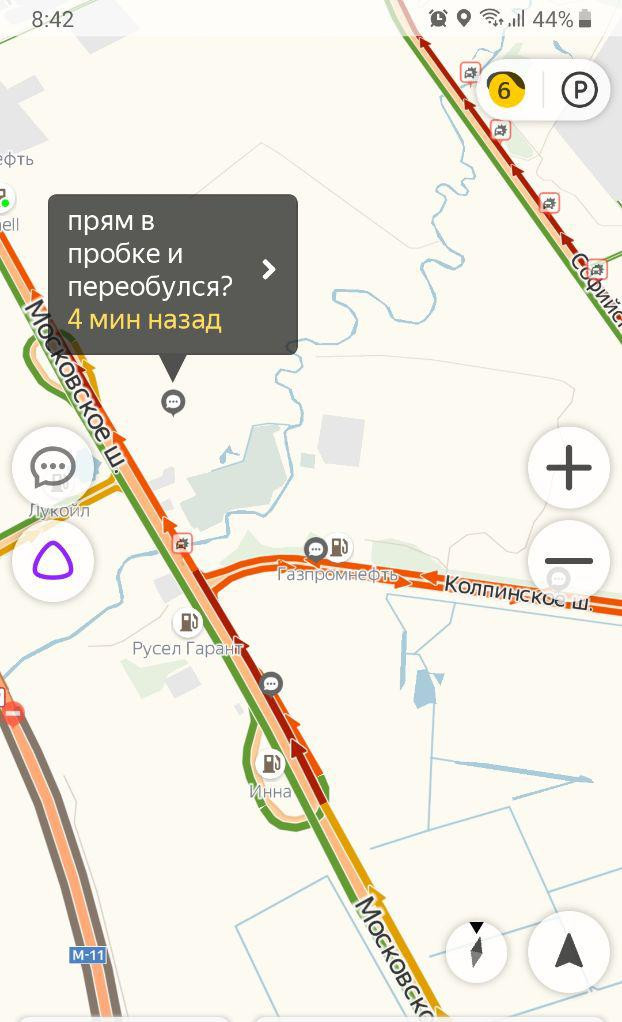Reset map orientation with the compass

pos(477,952)
